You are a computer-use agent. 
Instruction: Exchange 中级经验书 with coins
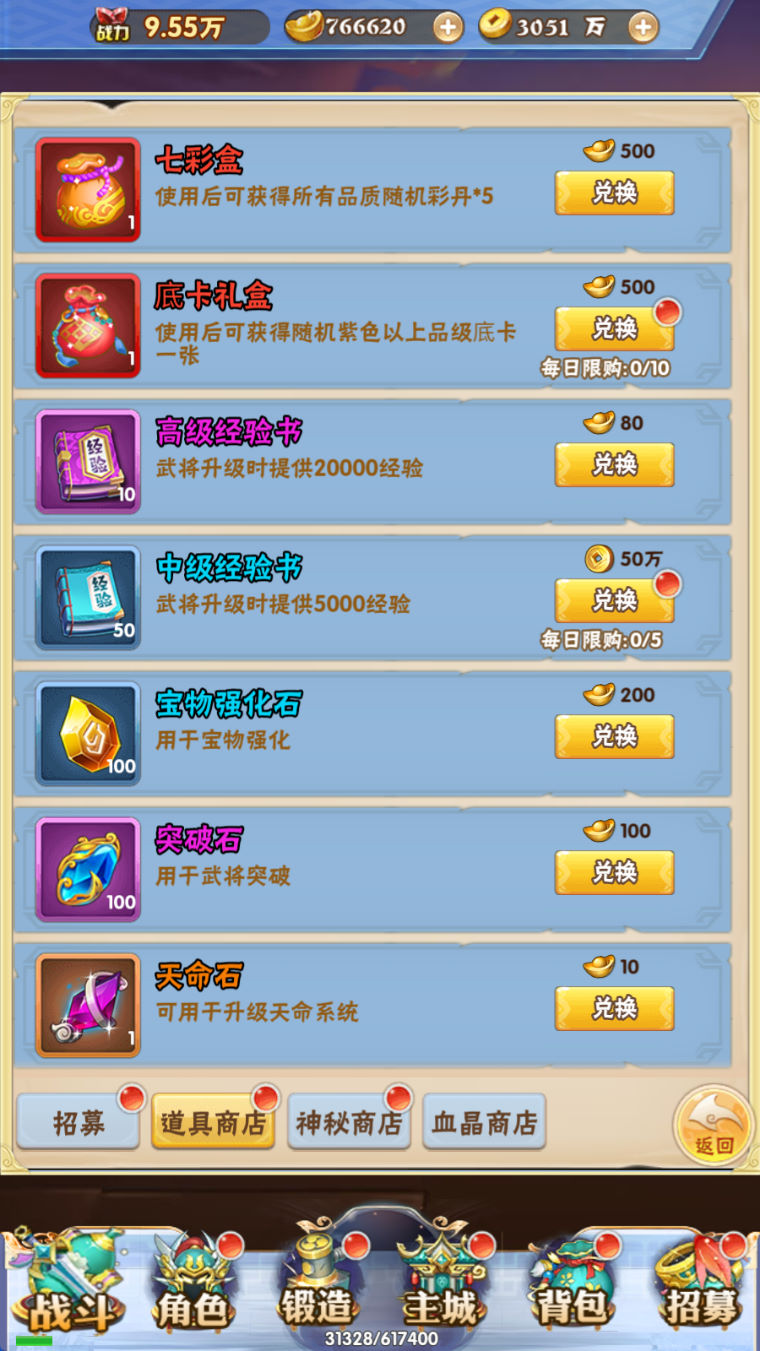point(614,601)
